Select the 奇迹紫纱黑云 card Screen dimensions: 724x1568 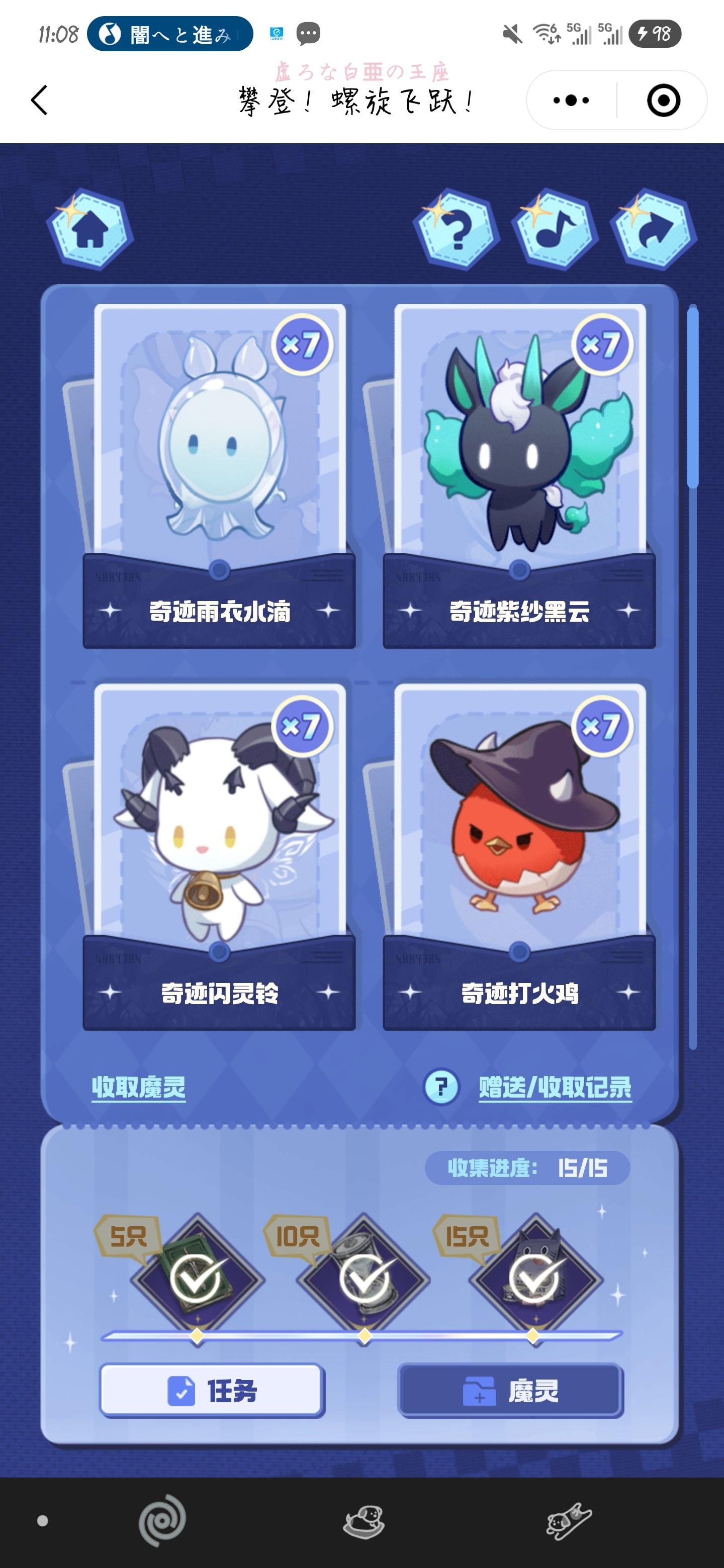(x=519, y=475)
